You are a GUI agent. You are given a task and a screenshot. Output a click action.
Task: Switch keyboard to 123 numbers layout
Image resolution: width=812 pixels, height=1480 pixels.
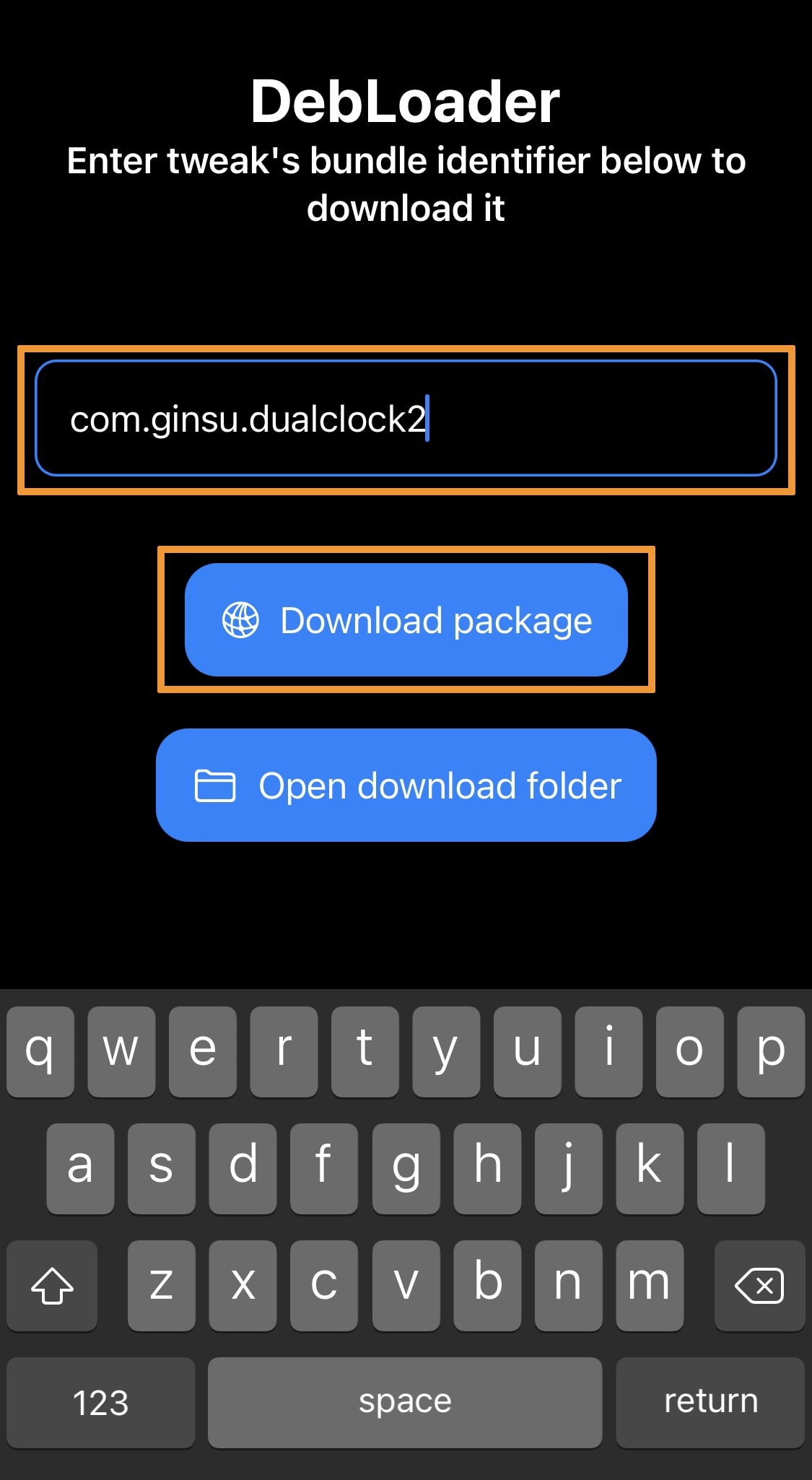click(100, 1402)
